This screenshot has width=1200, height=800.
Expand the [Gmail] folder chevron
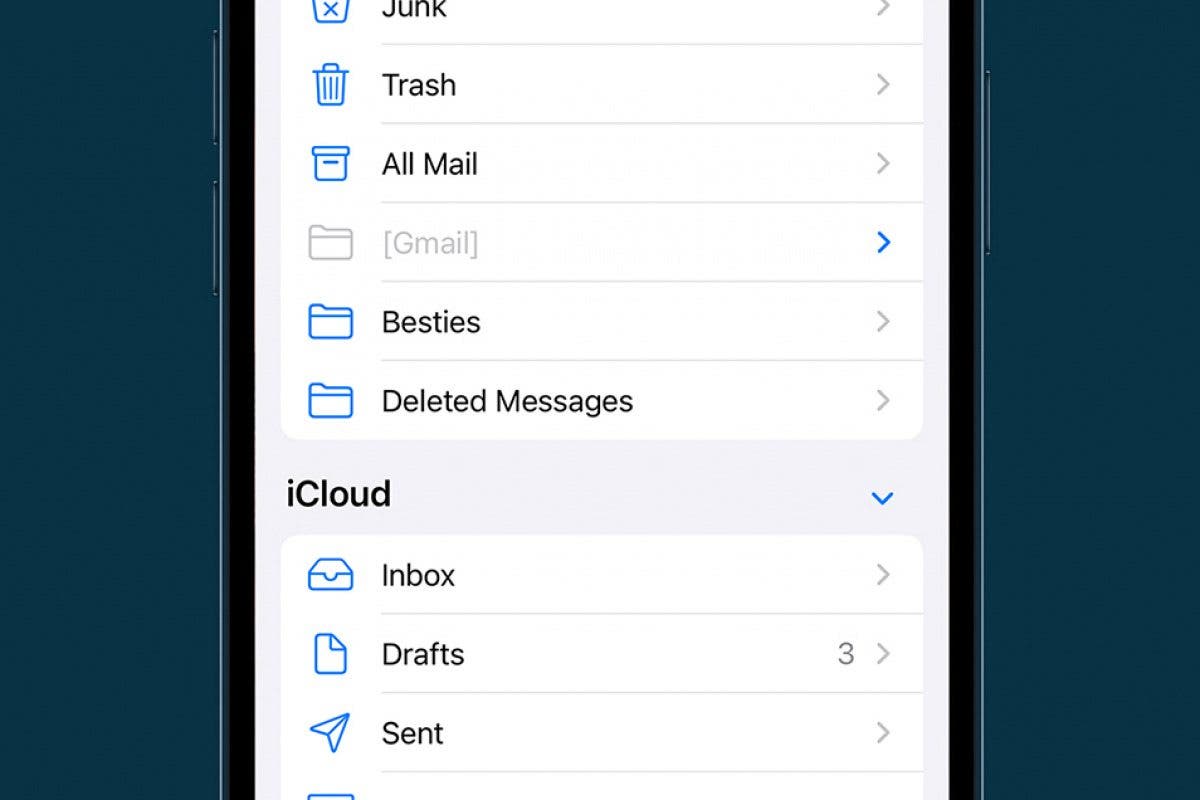click(x=883, y=243)
